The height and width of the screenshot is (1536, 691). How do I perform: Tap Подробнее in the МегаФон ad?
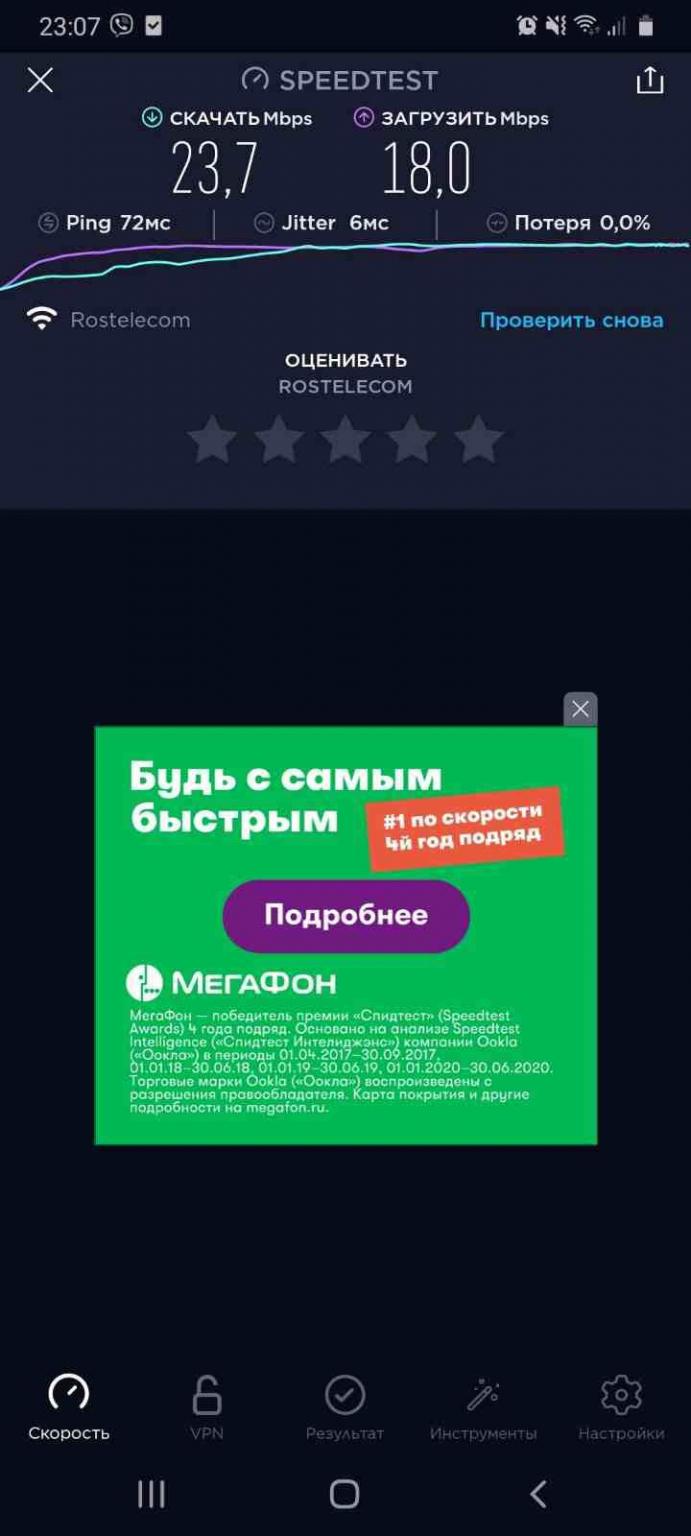[x=346, y=915]
